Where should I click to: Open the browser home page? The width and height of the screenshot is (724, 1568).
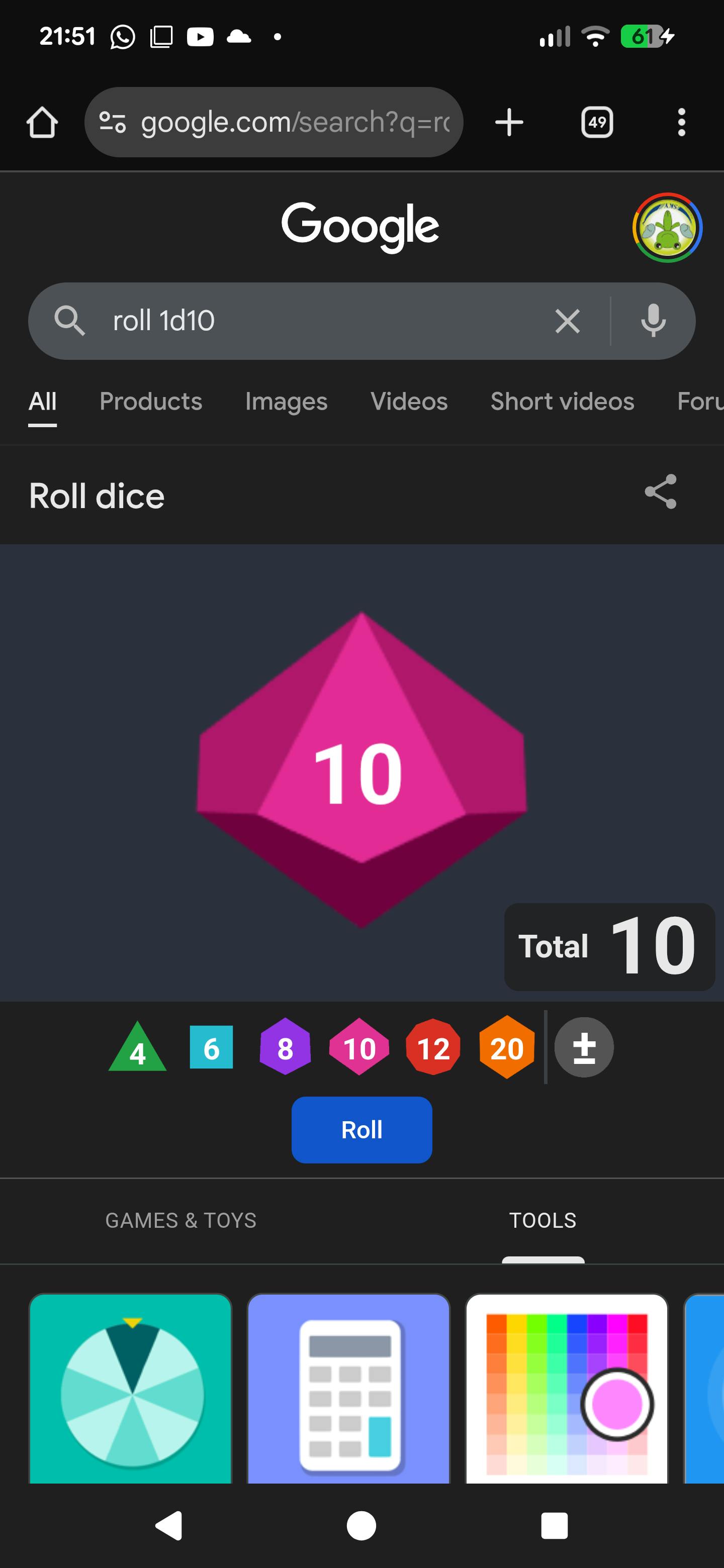tap(42, 122)
